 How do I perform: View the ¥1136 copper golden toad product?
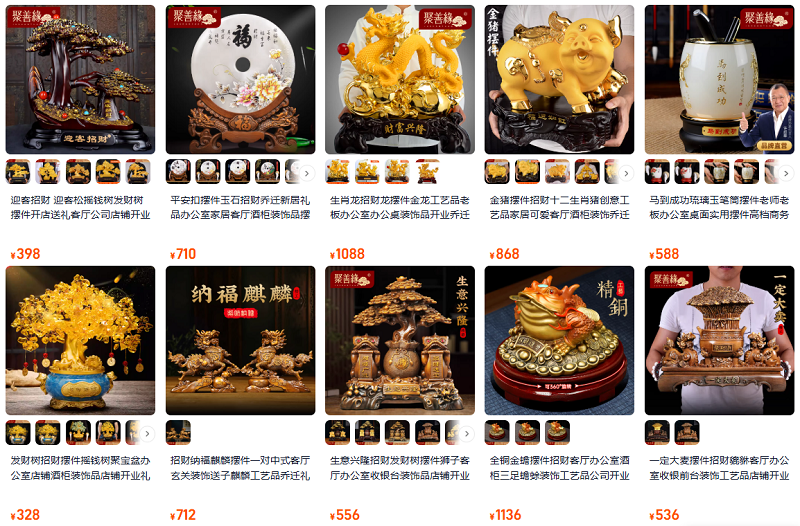pyautogui.click(x=560, y=341)
